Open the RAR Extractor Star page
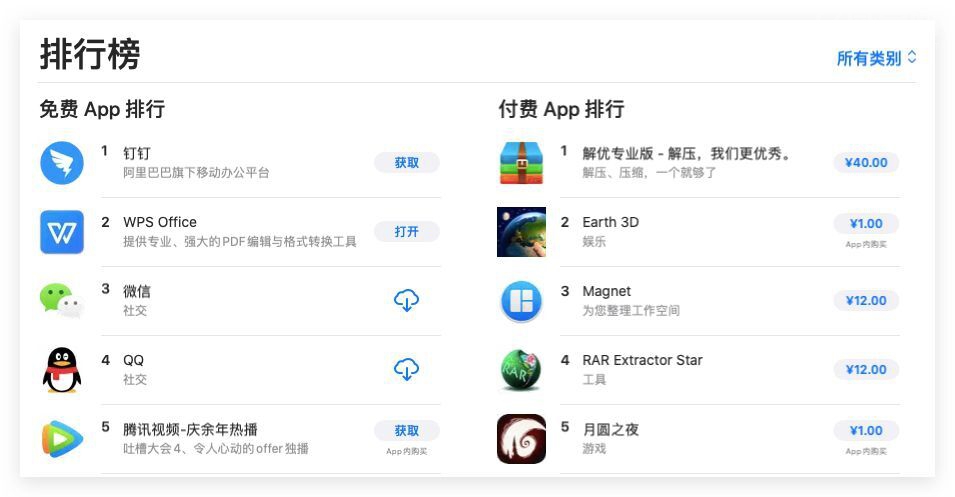The image size is (955, 497). click(642, 360)
